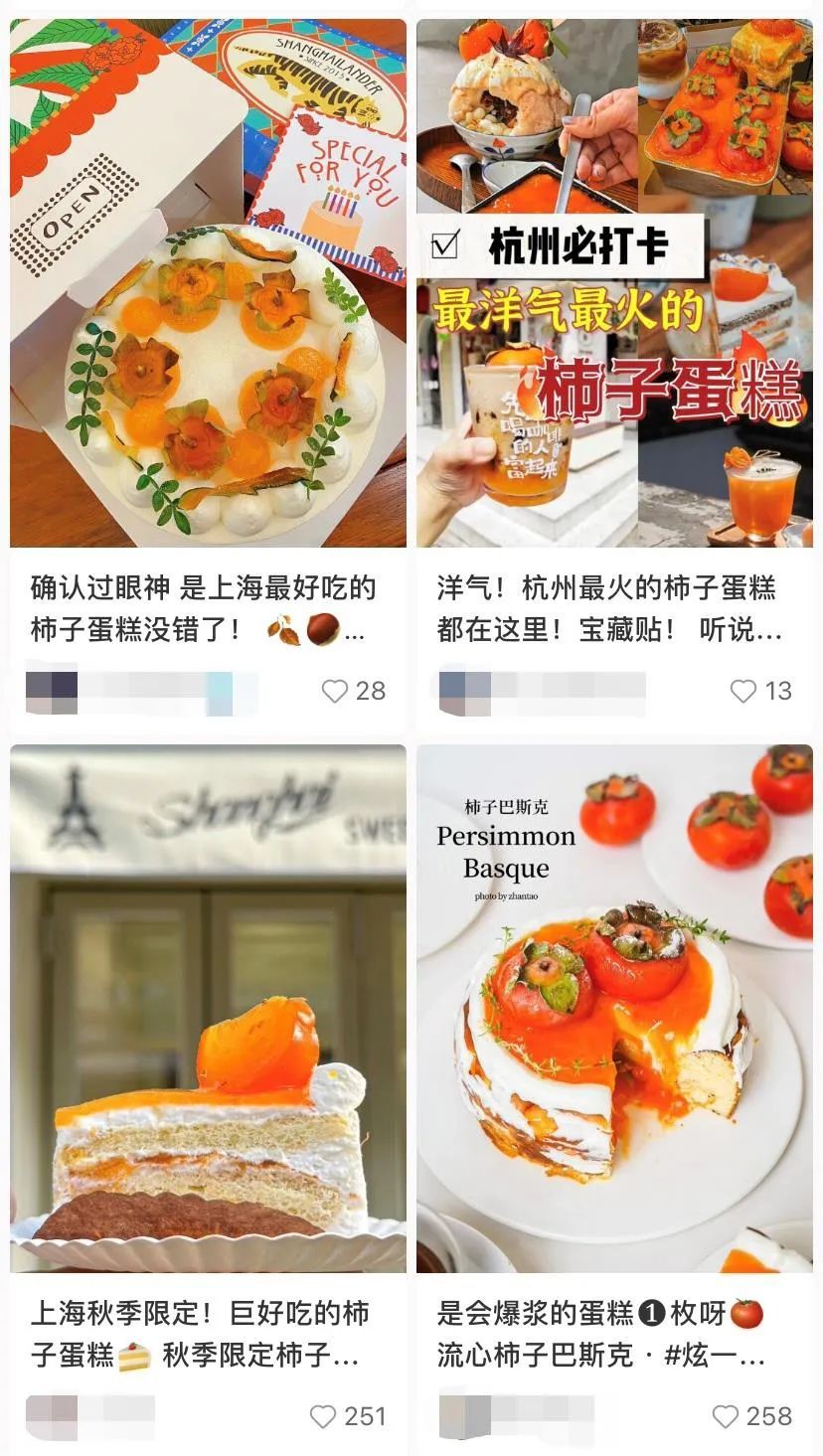Like the 上海秋季限定 post with 251 likes
Viewport: 823px width, 1456px height.
(323, 1416)
